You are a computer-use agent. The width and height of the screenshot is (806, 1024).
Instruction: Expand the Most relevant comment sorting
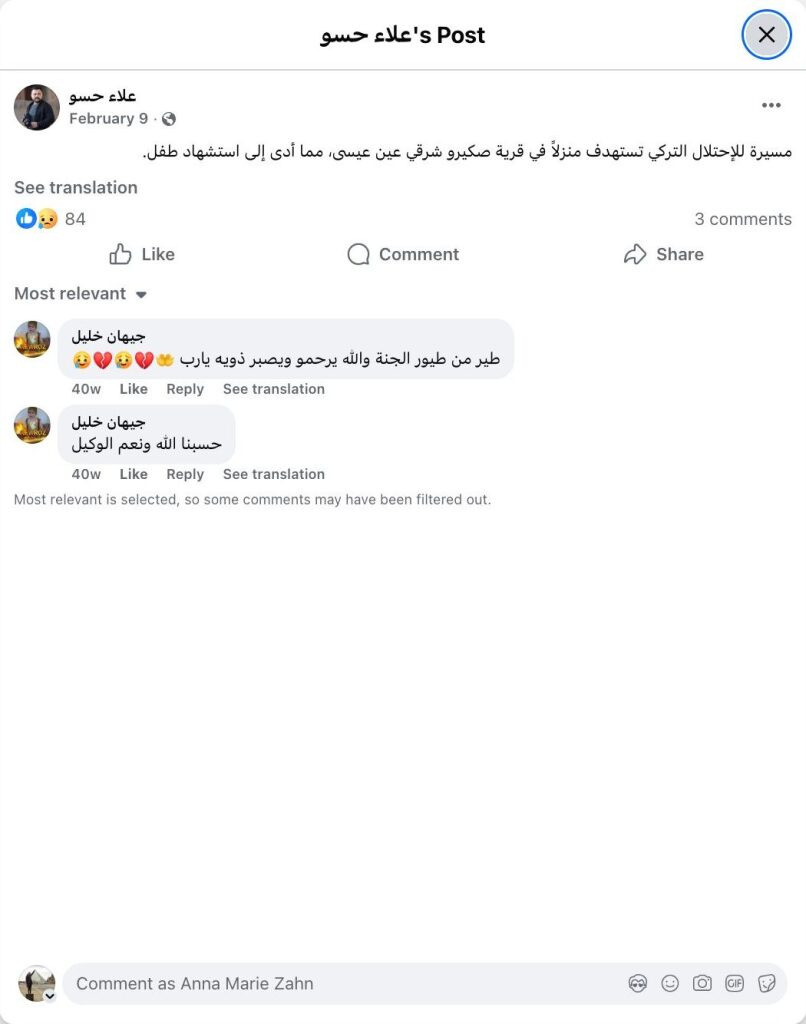(80, 294)
